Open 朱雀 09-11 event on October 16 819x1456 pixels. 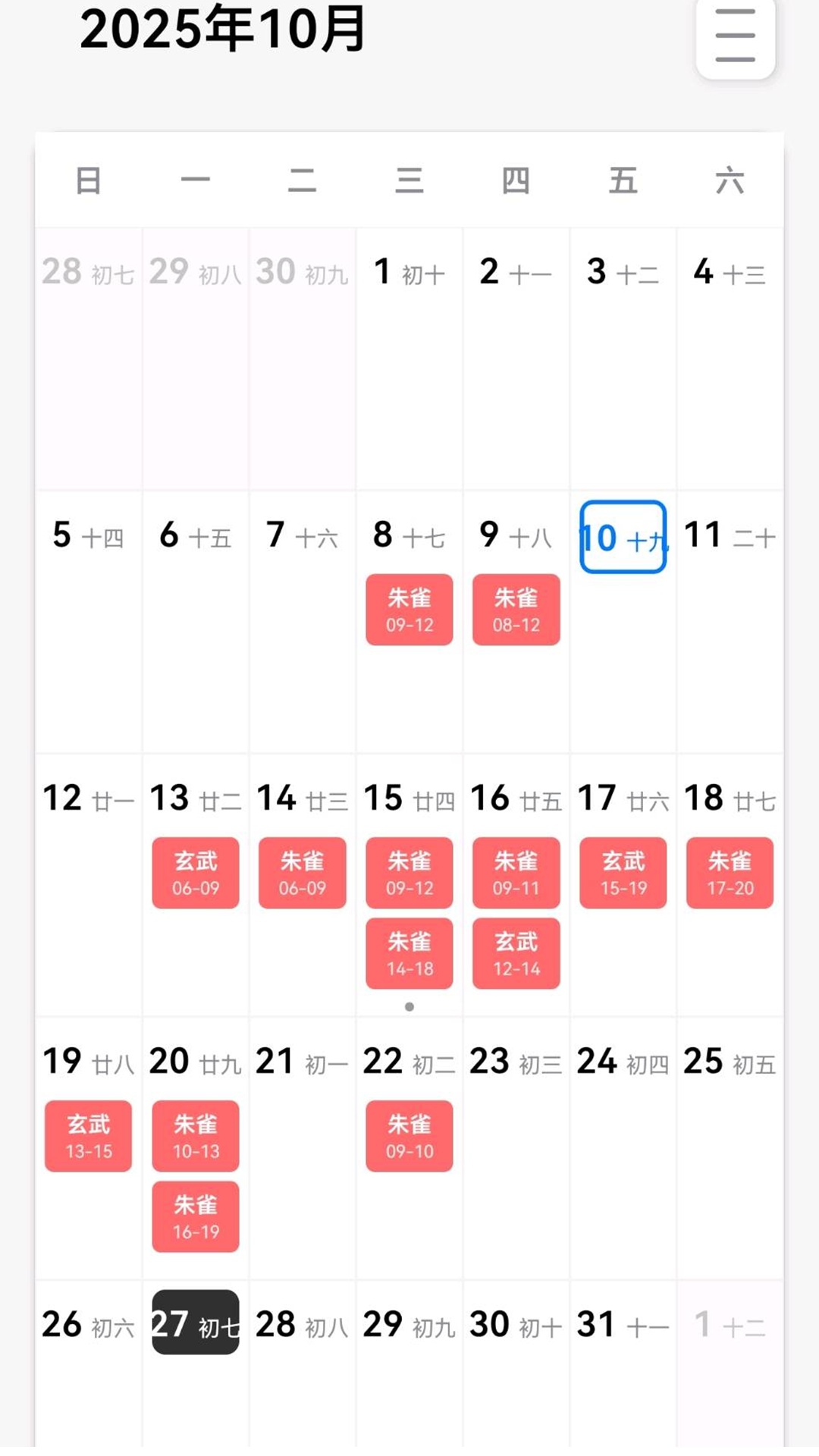(516, 873)
